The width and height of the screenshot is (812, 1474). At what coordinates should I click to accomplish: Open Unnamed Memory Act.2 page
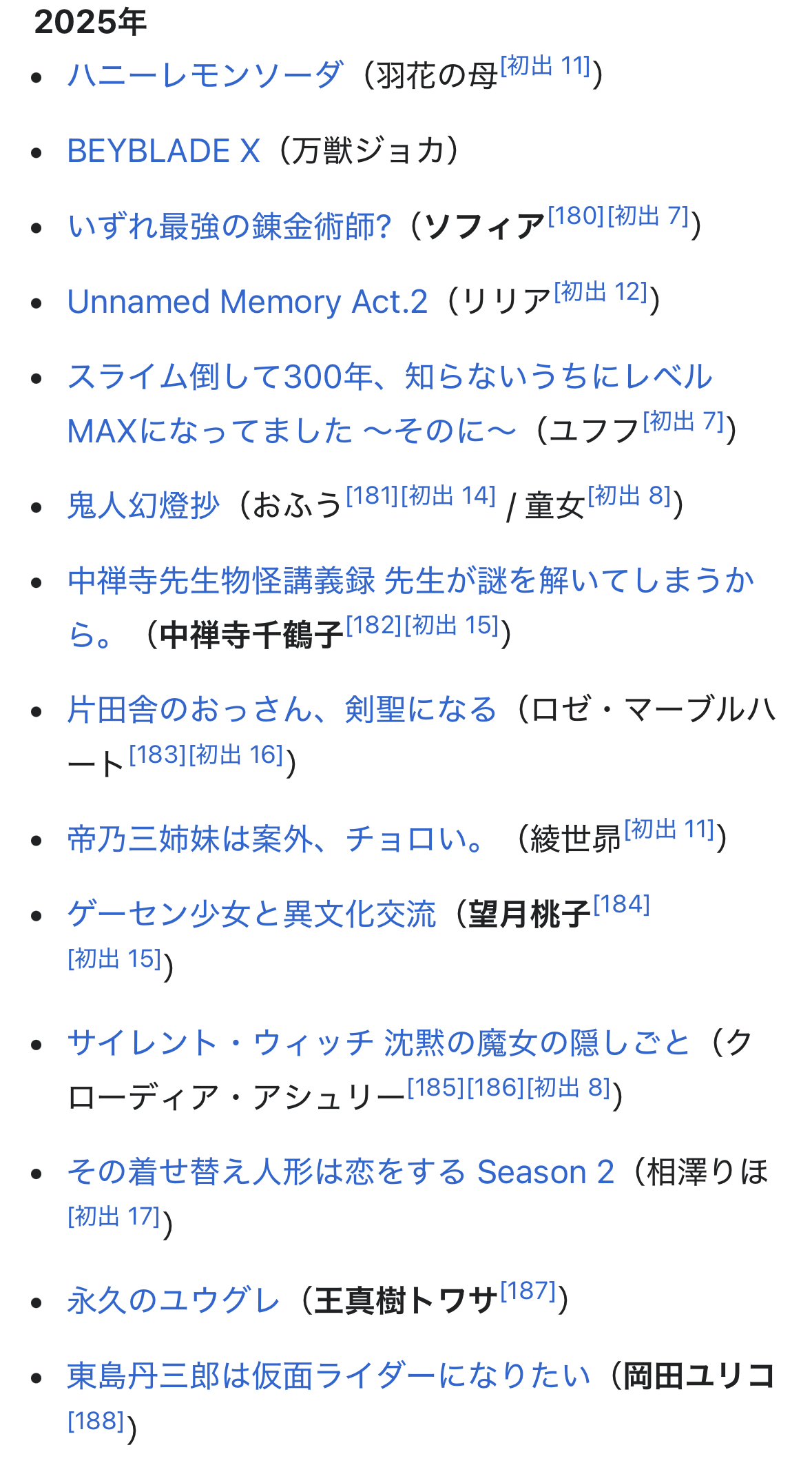247,302
